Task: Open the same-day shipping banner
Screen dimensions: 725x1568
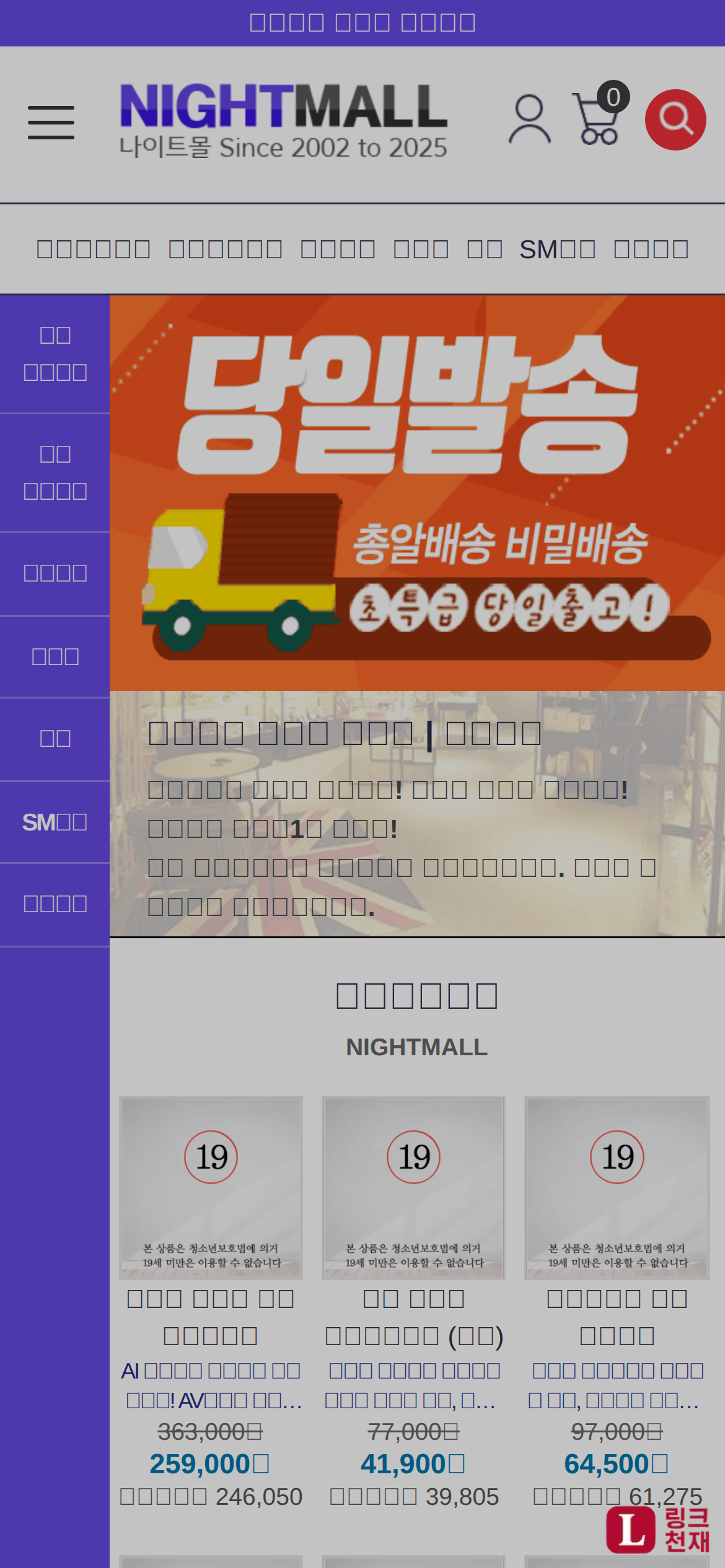Action: click(417, 493)
